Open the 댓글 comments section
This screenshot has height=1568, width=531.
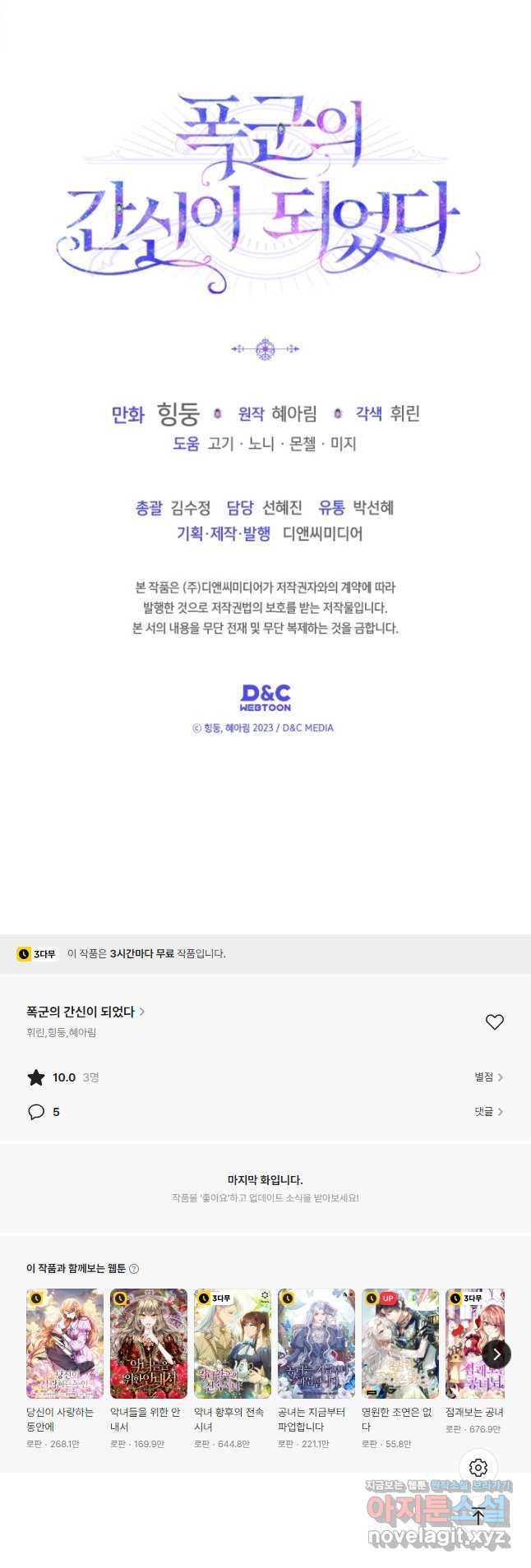click(x=488, y=1111)
